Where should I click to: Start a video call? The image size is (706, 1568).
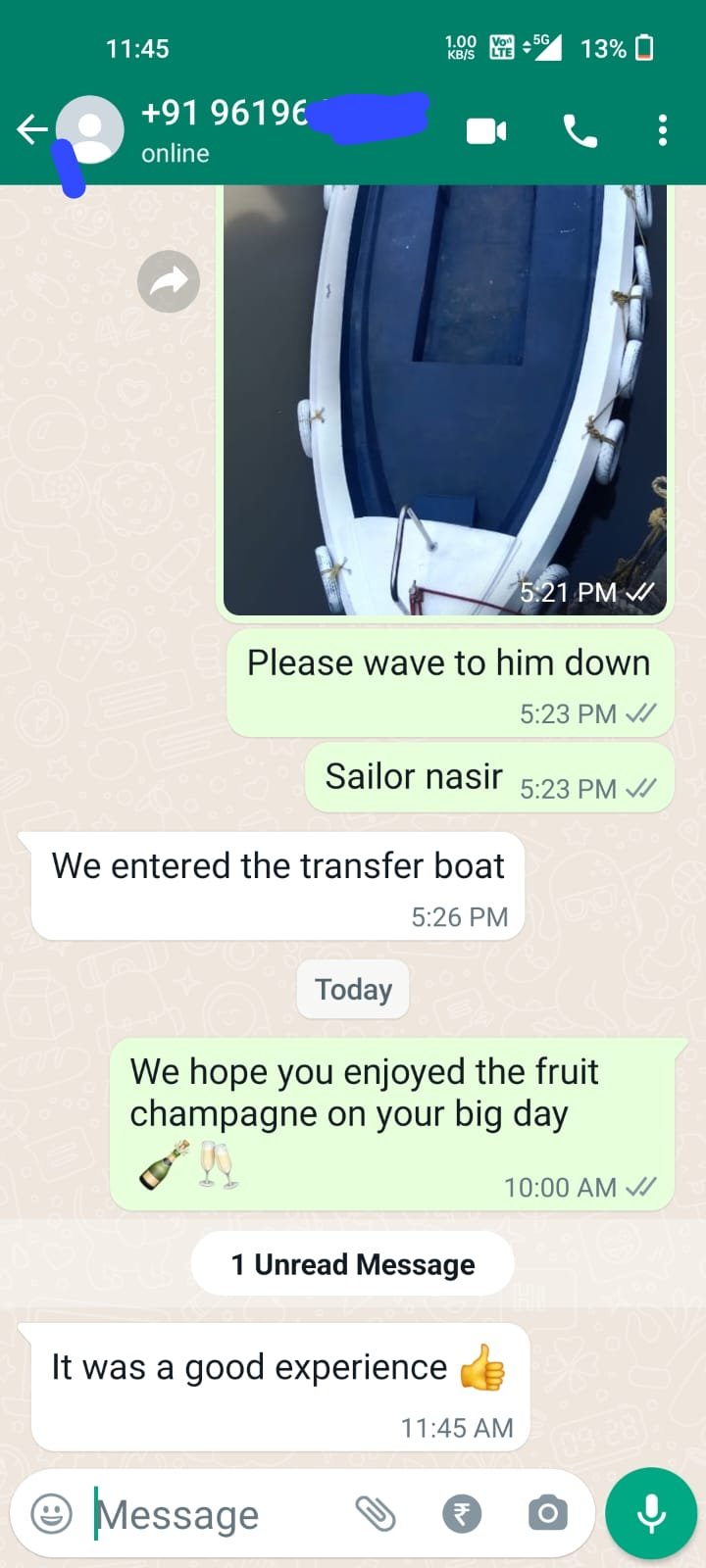click(486, 131)
